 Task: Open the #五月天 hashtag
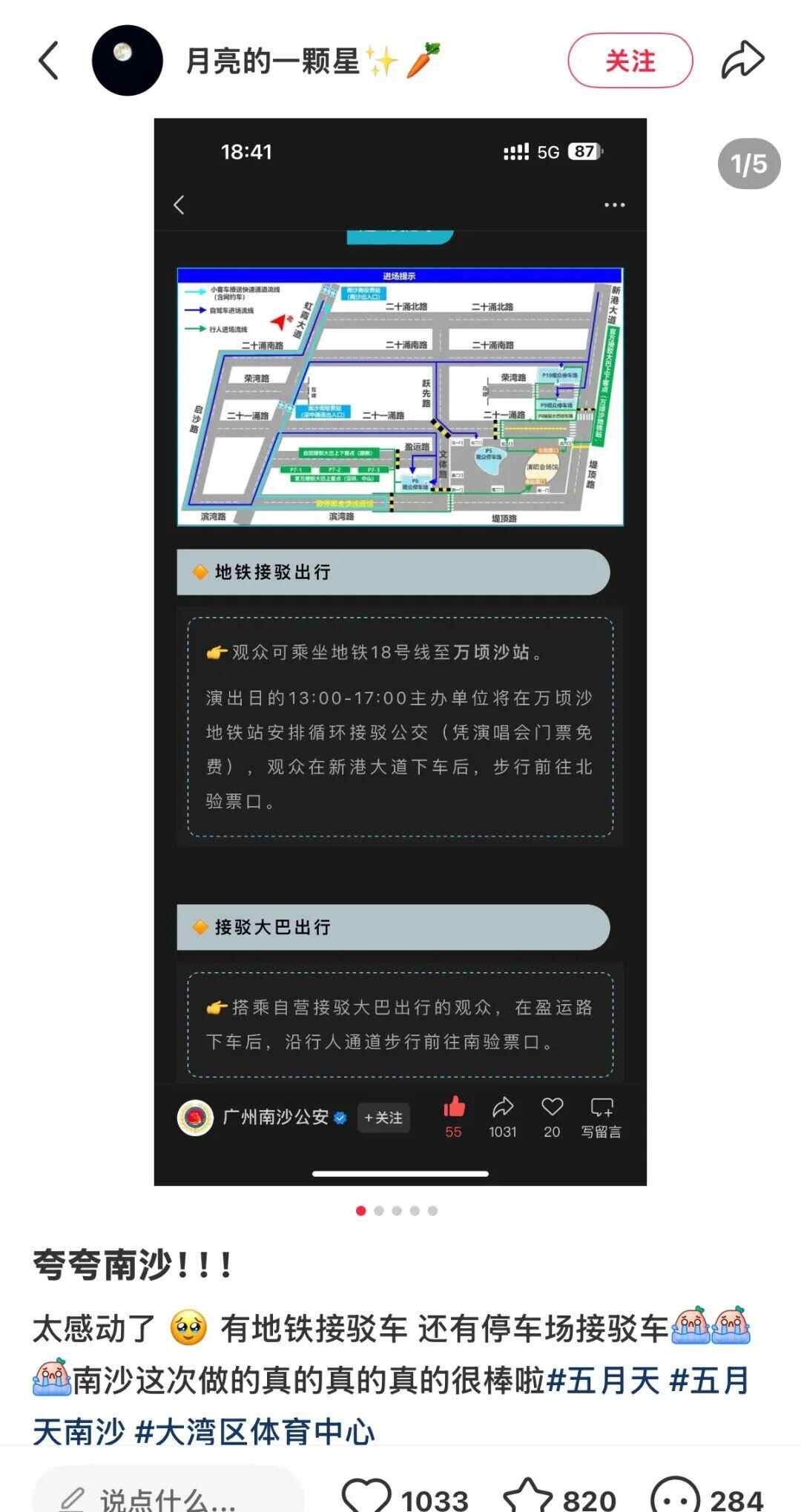coord(602,1381)
